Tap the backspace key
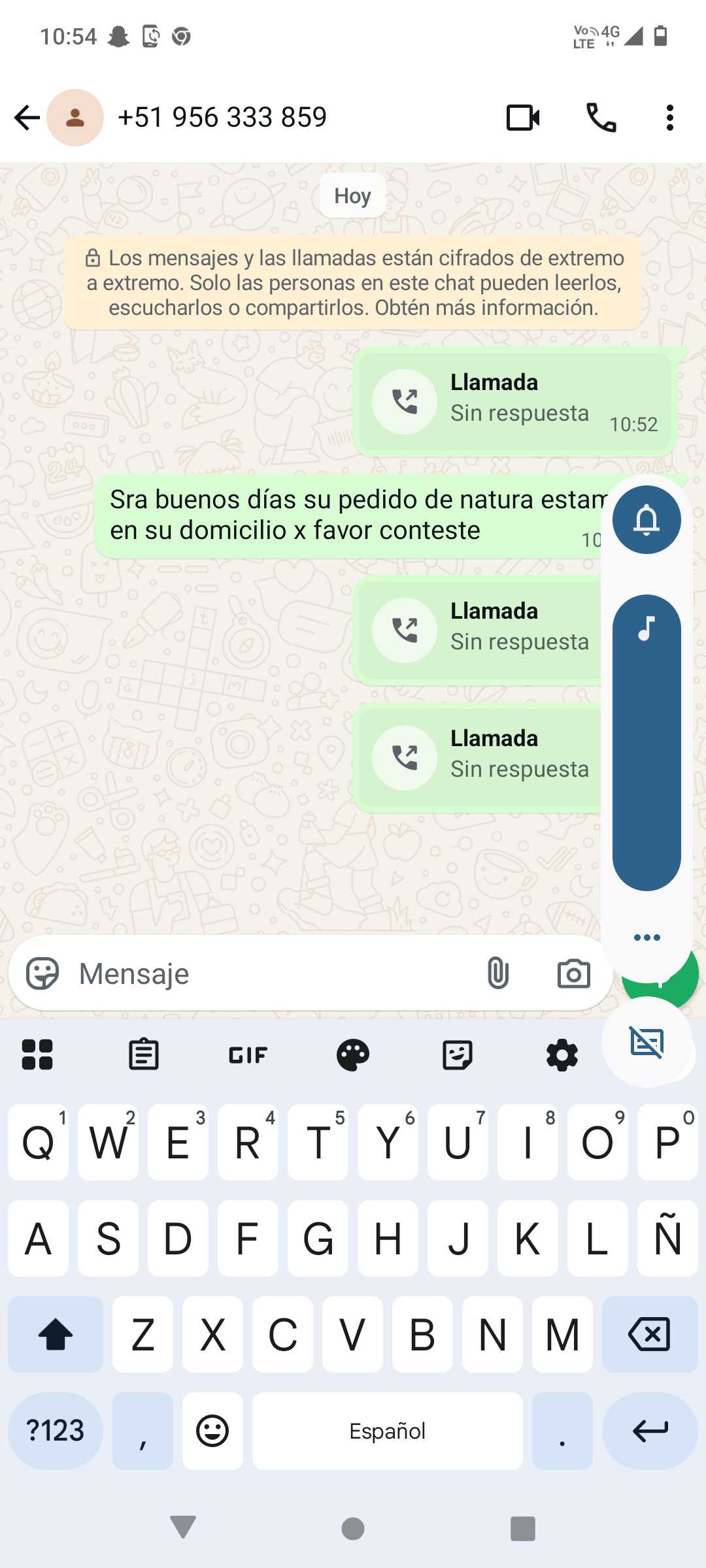This screenshot has width=706, height=1568. [650, 1334]
